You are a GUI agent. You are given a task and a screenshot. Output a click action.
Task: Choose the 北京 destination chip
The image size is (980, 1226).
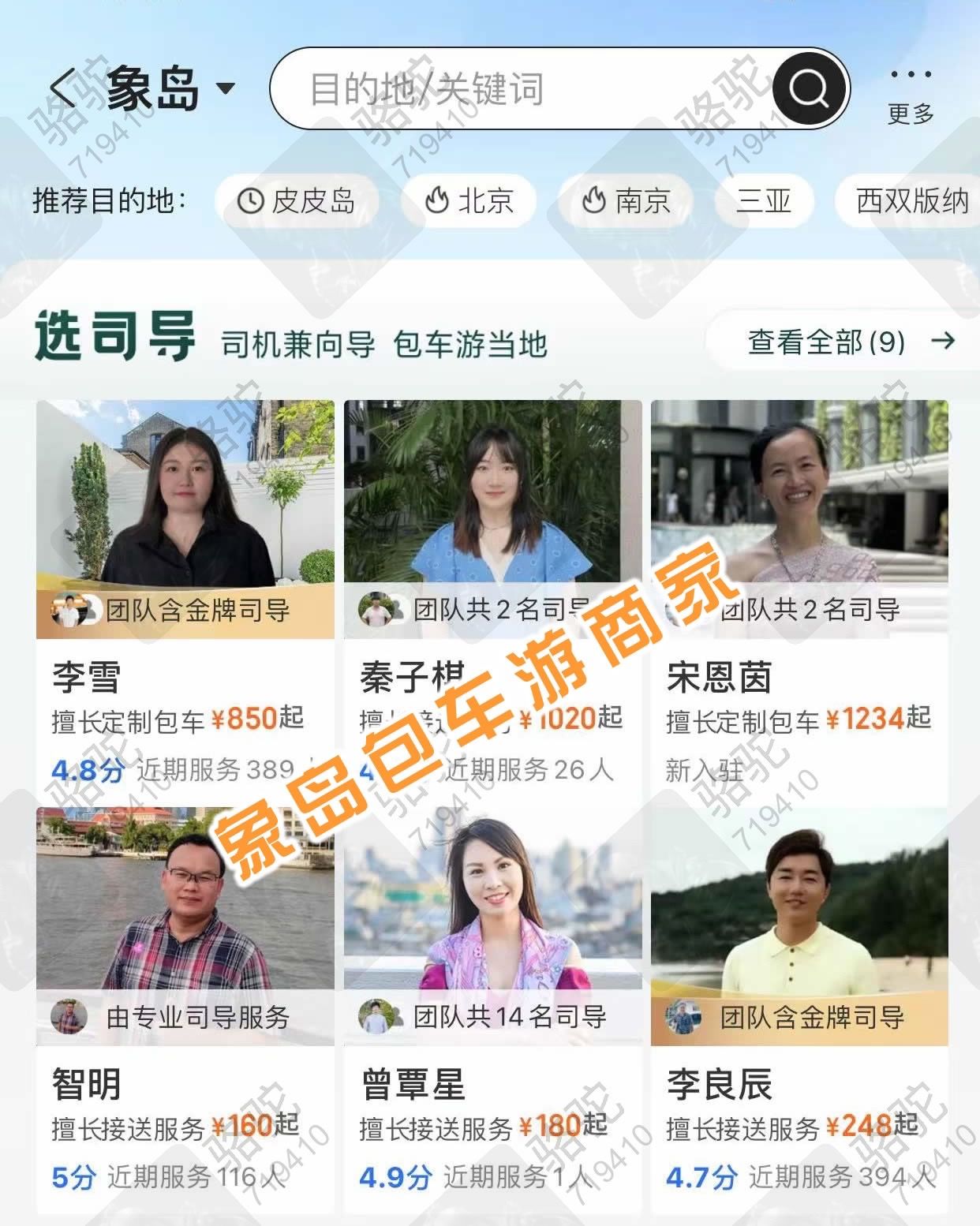[x=469, y=201]
